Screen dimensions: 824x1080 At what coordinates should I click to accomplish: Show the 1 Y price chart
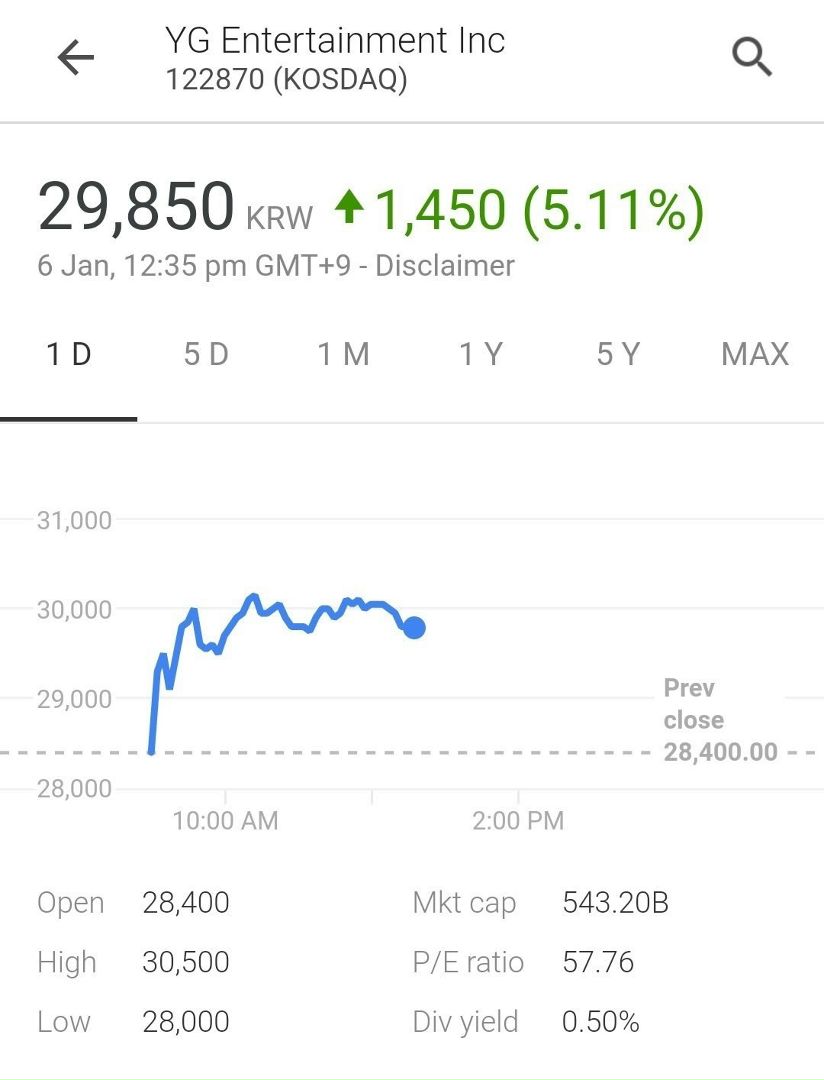(481, 354)
